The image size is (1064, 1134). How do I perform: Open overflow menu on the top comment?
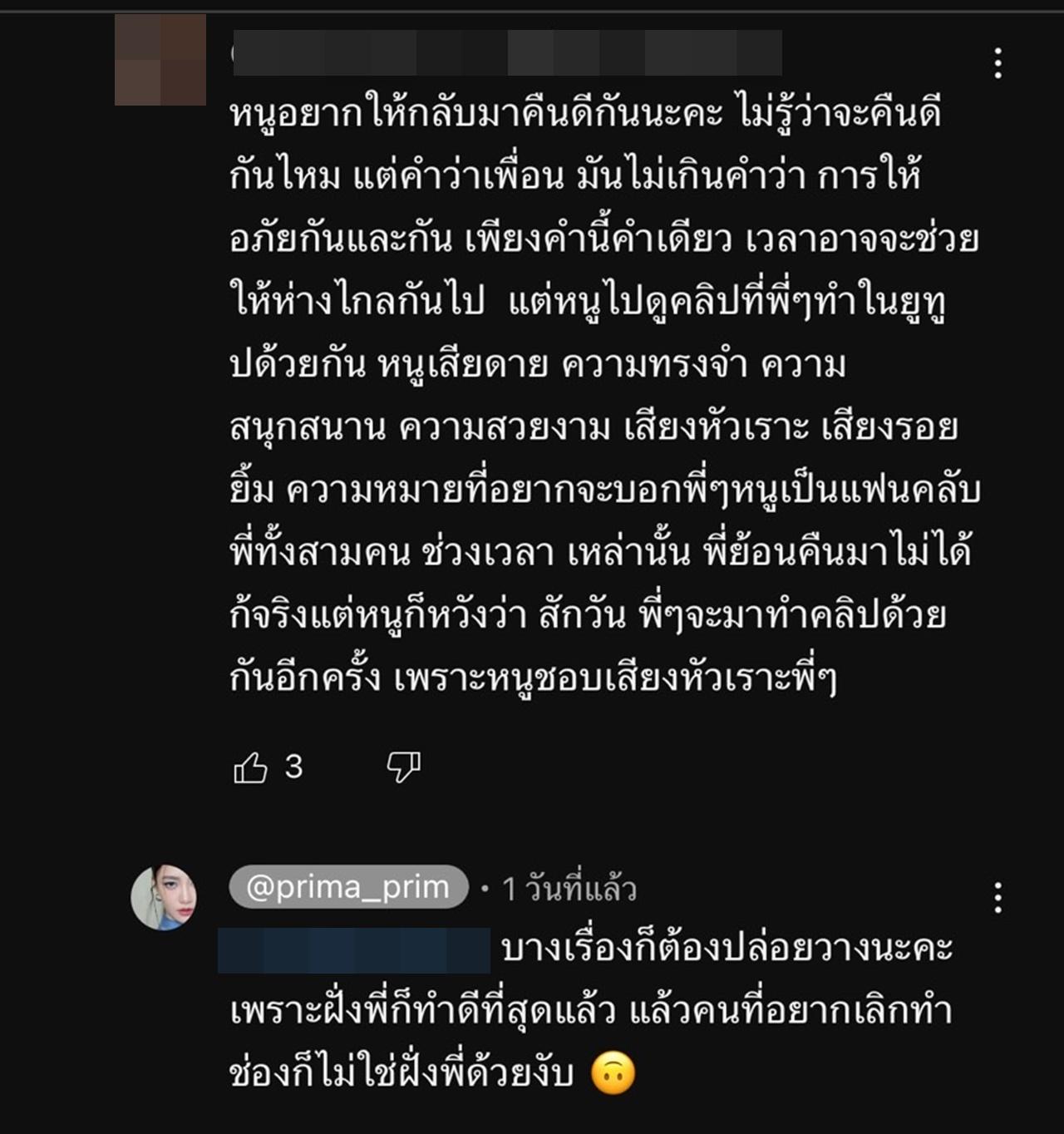tap(997, 63)
